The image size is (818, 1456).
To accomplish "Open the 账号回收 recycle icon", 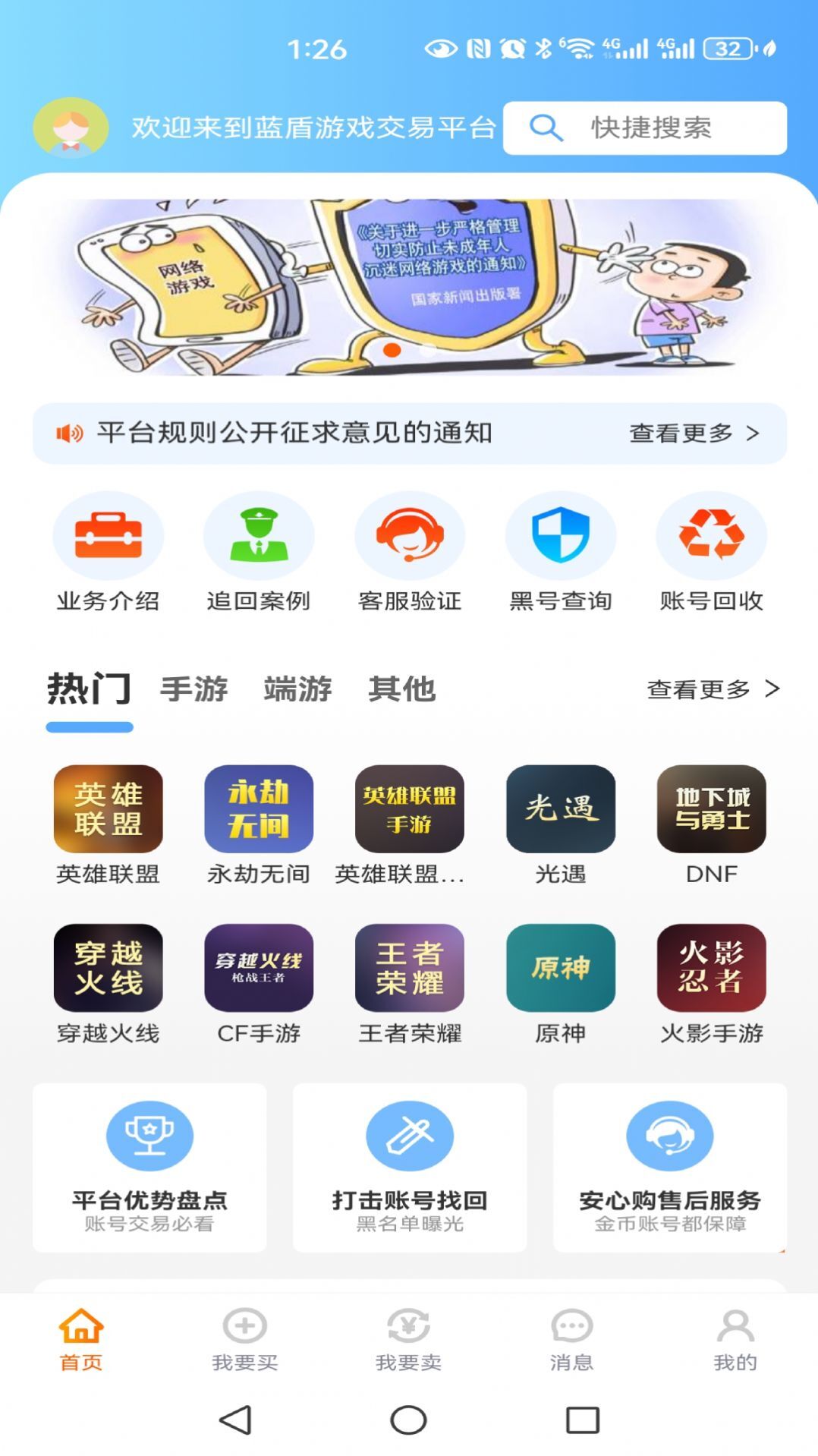I will click(709, 535).
